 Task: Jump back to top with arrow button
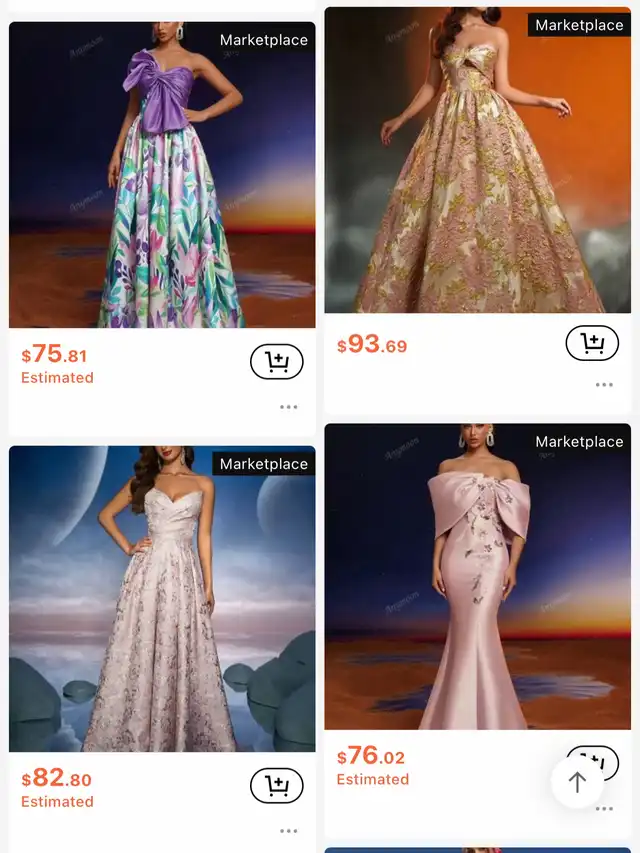tap(577, 781)
